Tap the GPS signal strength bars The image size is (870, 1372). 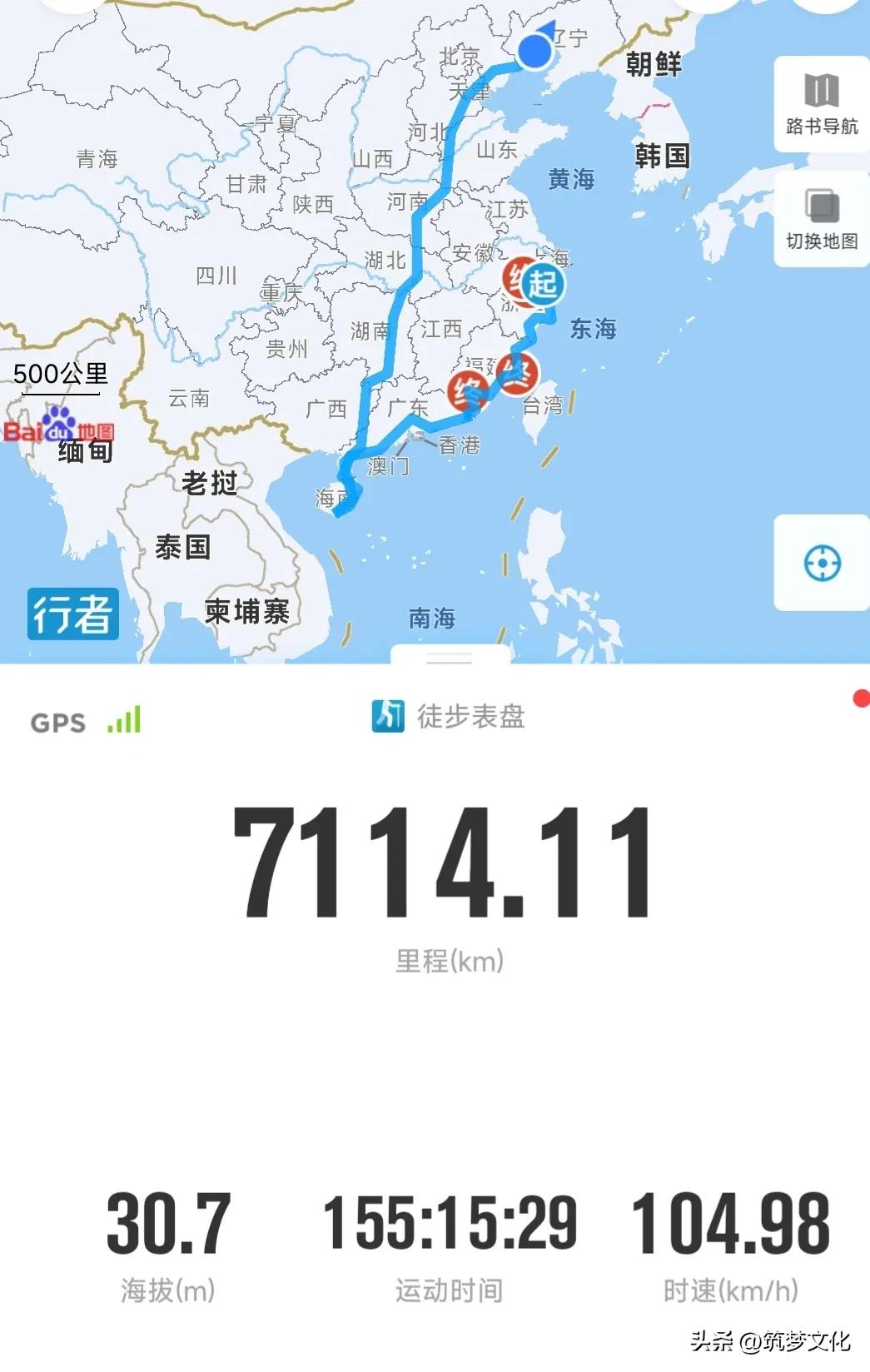tap(123, 721)
